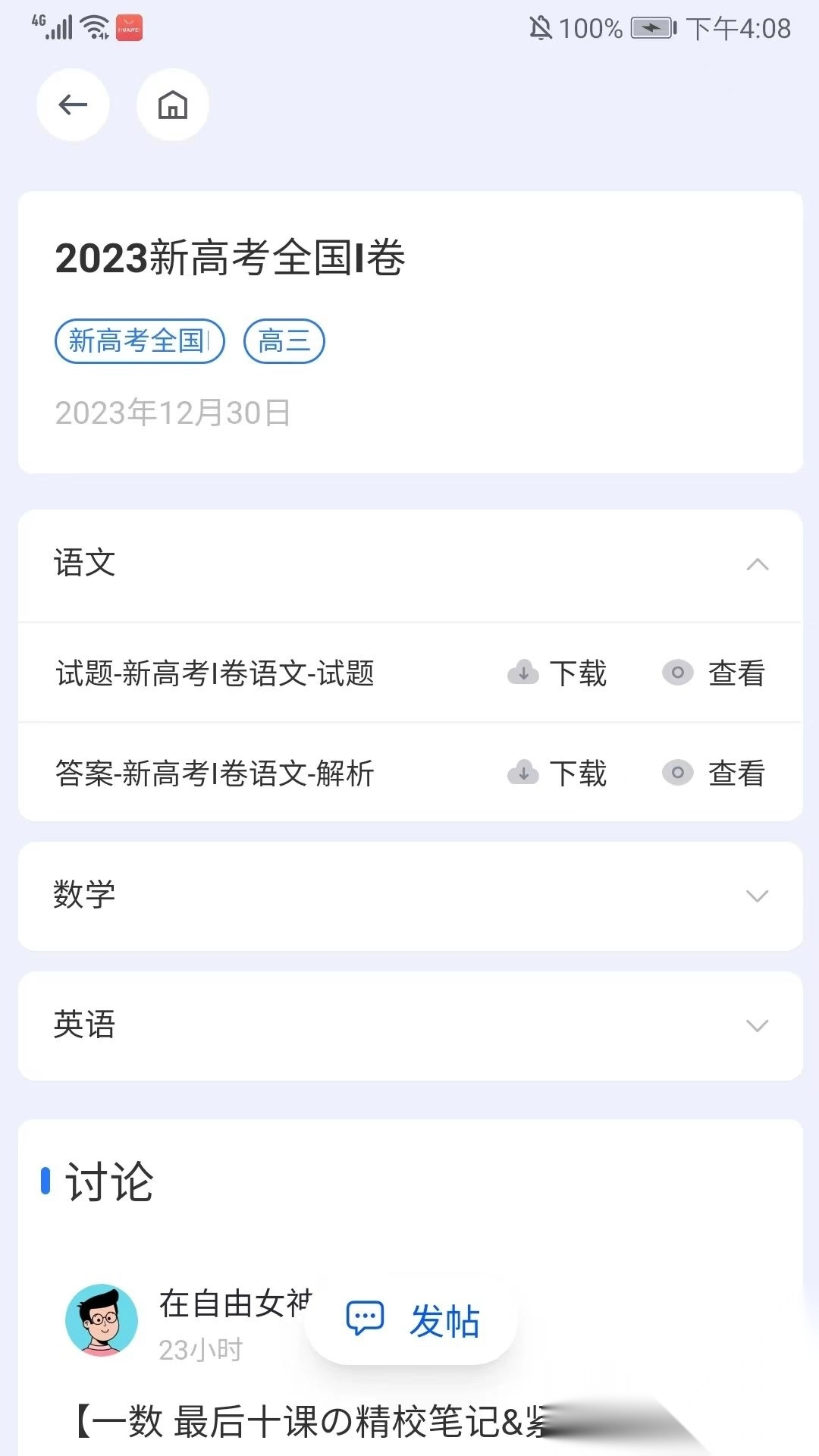Screen dimensions: 819x1456
Task: Expand the 数学 section
Action: click(x=757, y=896)
